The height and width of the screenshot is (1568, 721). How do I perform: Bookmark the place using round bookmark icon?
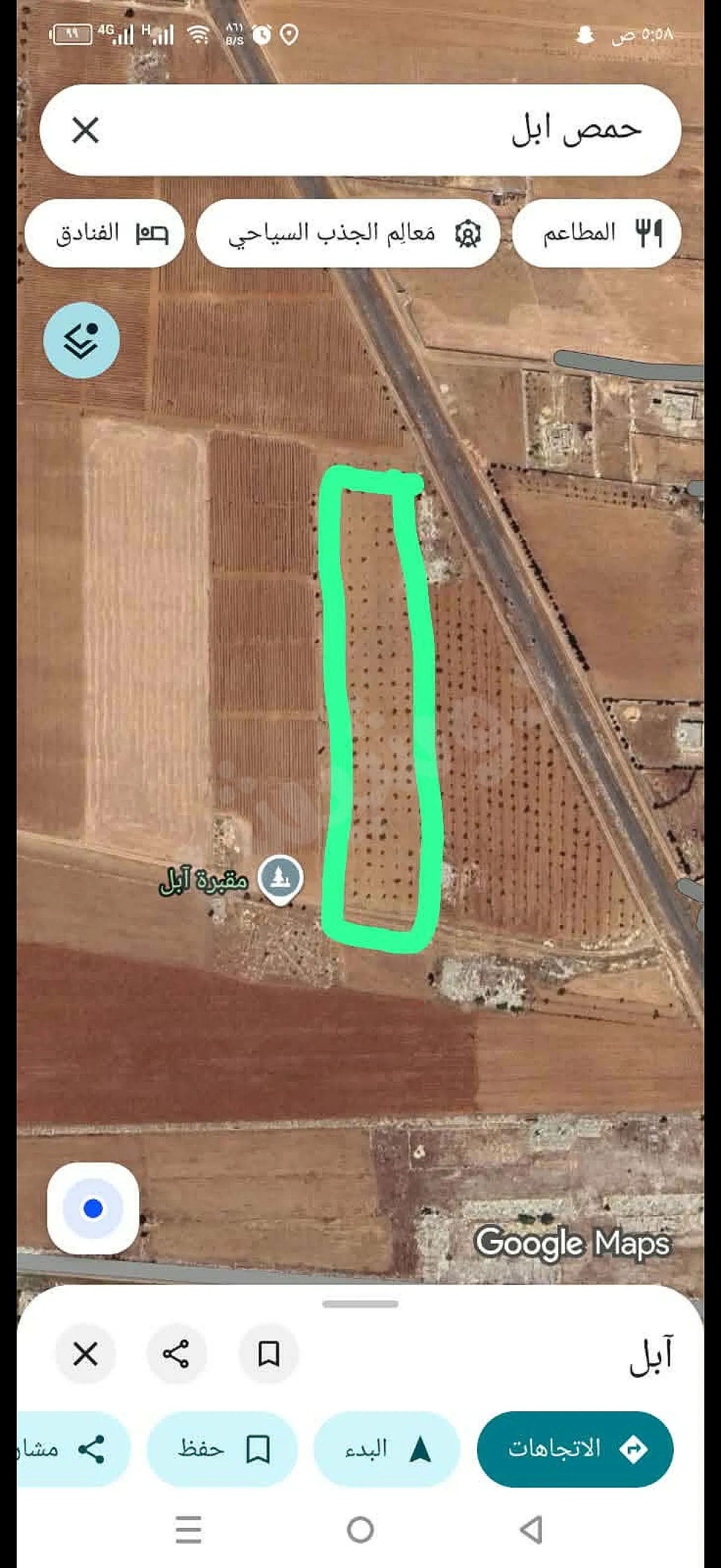268,1355
